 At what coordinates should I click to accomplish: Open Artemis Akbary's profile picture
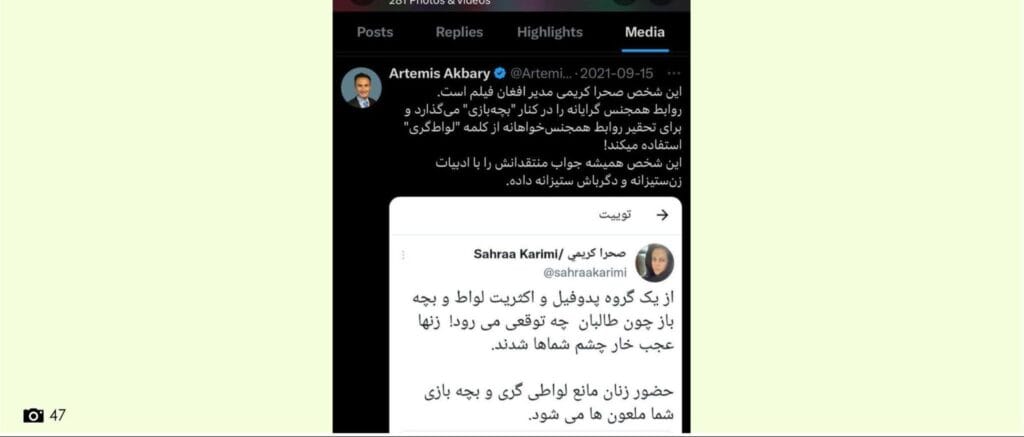(361, 88)
